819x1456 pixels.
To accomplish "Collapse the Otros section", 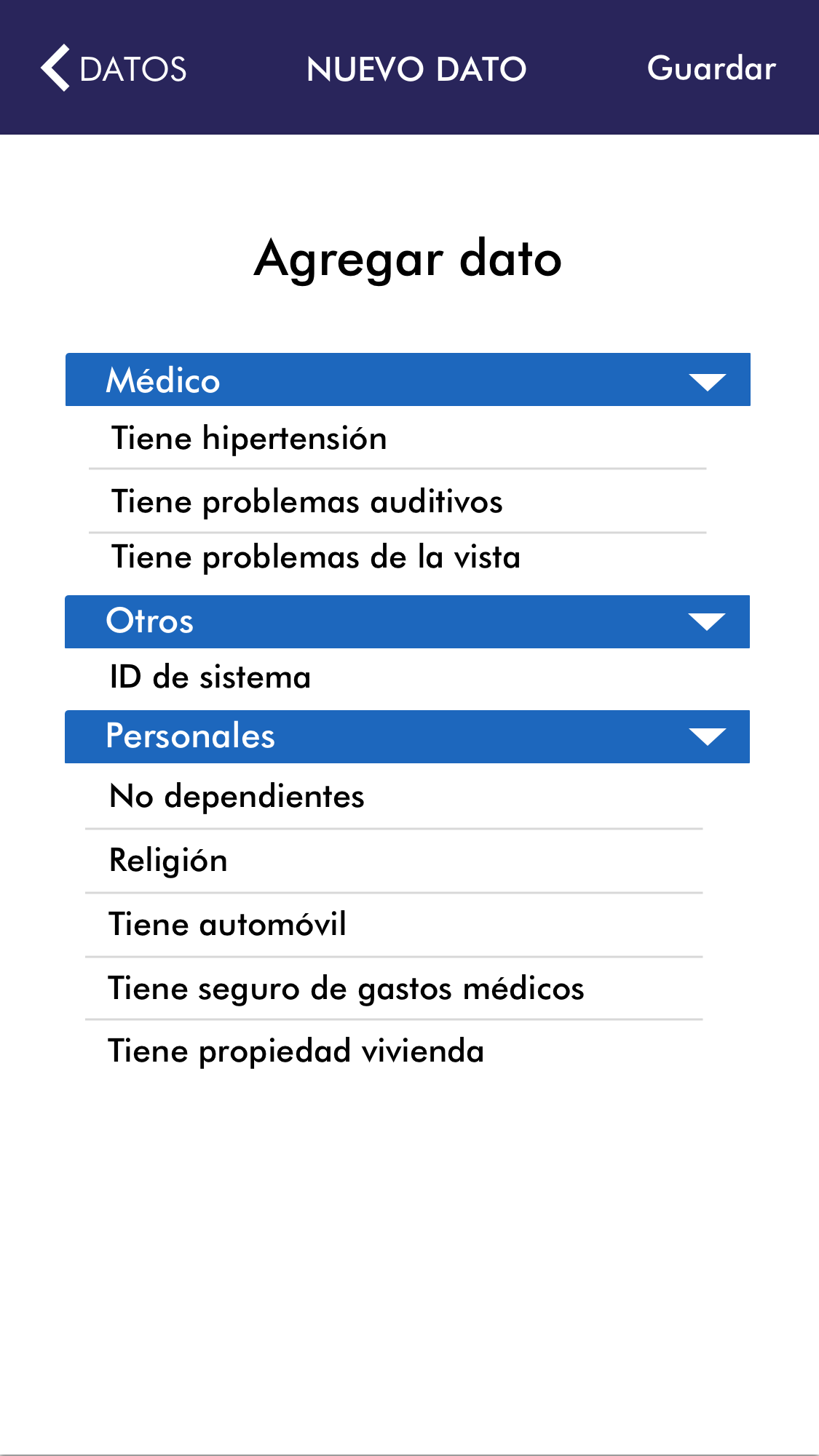I will click(706, 622).
